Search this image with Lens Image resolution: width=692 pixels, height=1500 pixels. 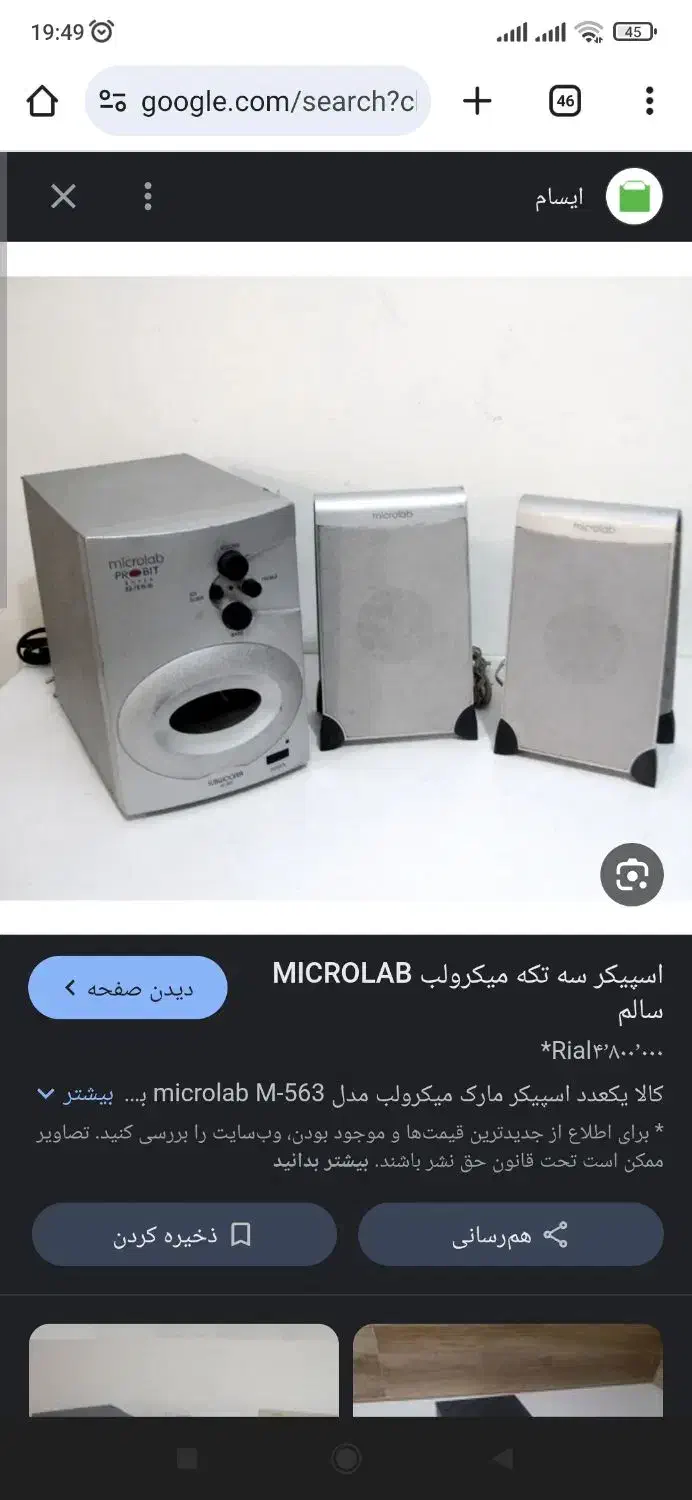click(x=632, y=875)
